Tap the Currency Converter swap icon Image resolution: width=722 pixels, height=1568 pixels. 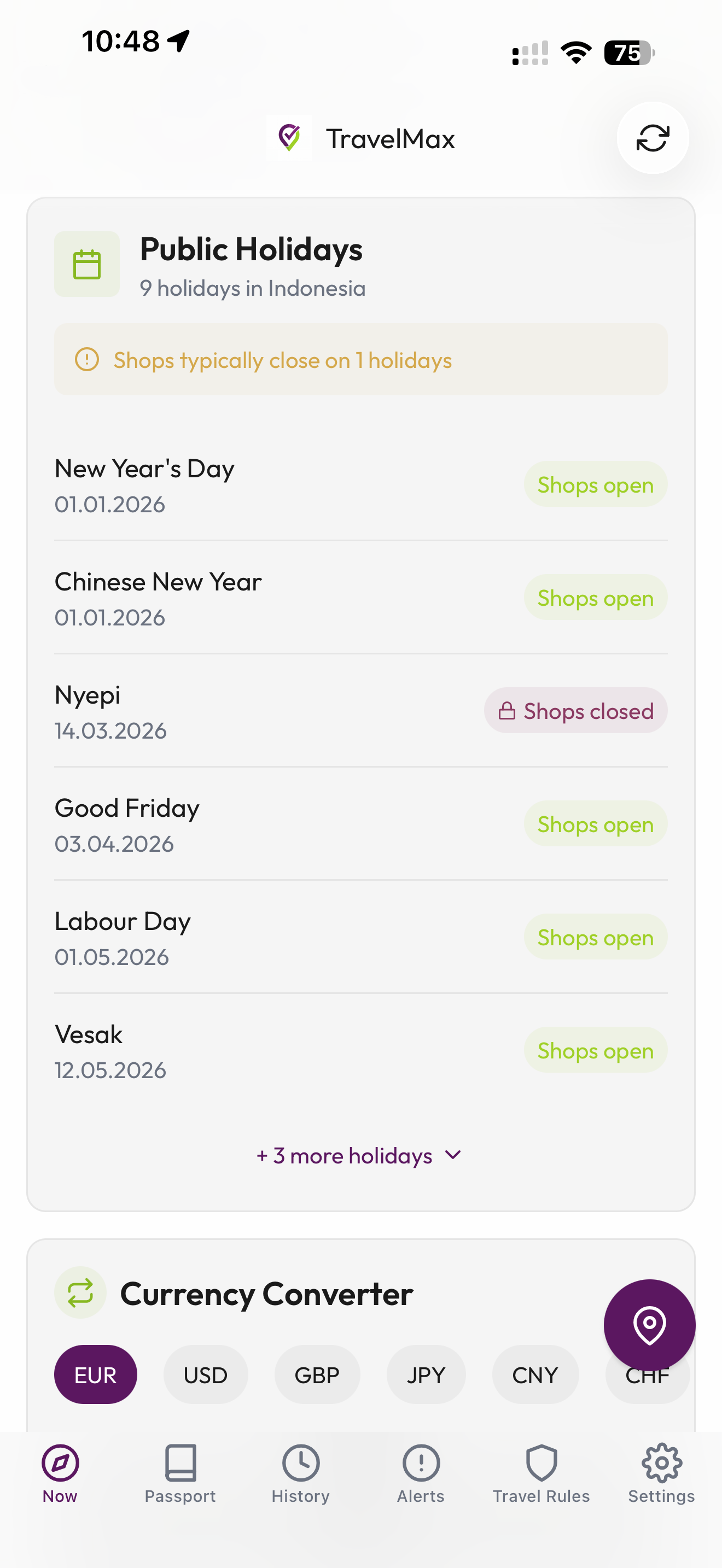(x=80, y=1292)
